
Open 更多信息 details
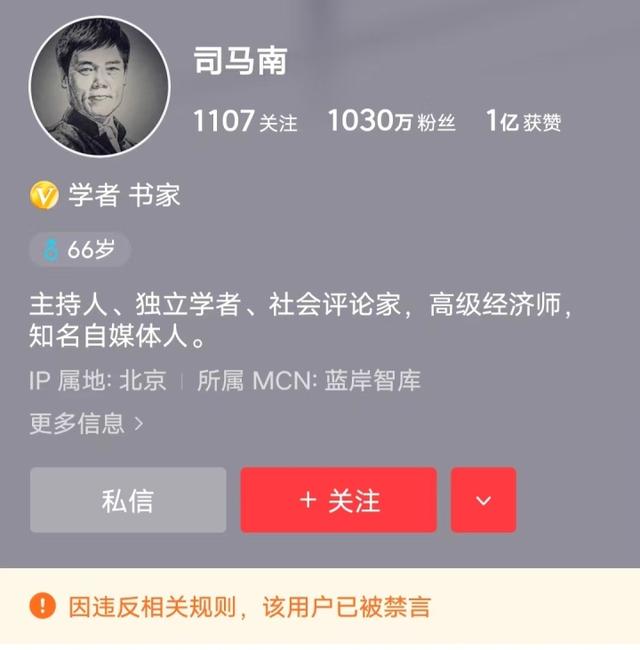[87, 423]
